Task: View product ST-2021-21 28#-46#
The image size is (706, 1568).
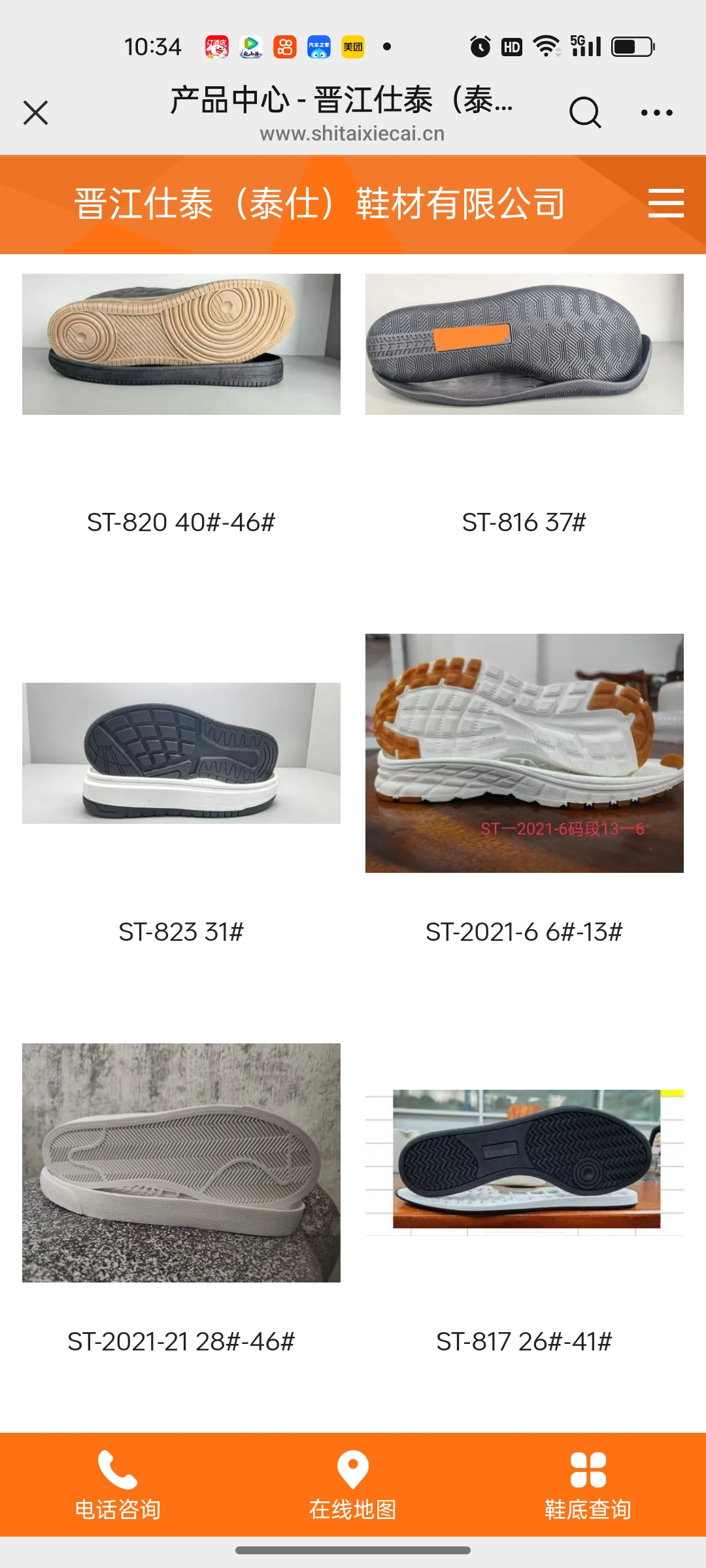Action: 181,1163
